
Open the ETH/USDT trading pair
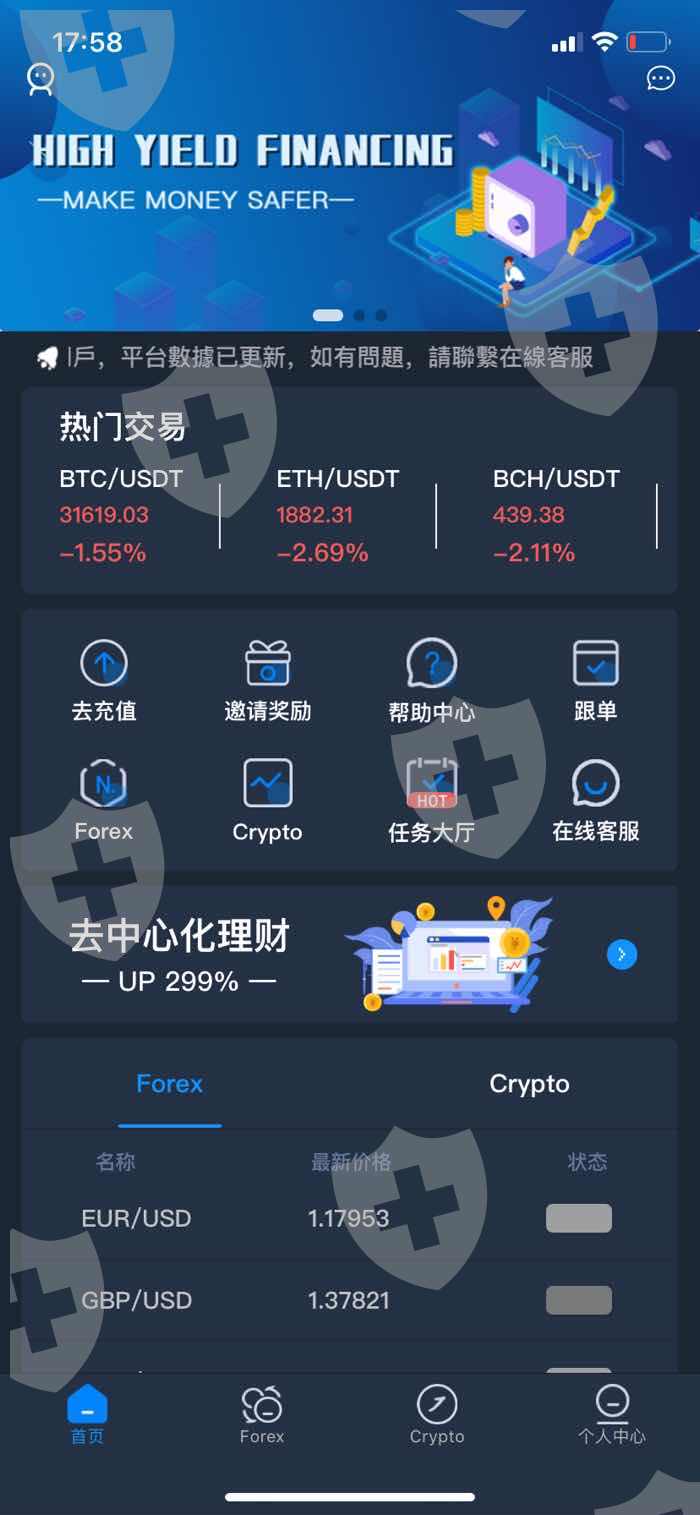[338, 515]
